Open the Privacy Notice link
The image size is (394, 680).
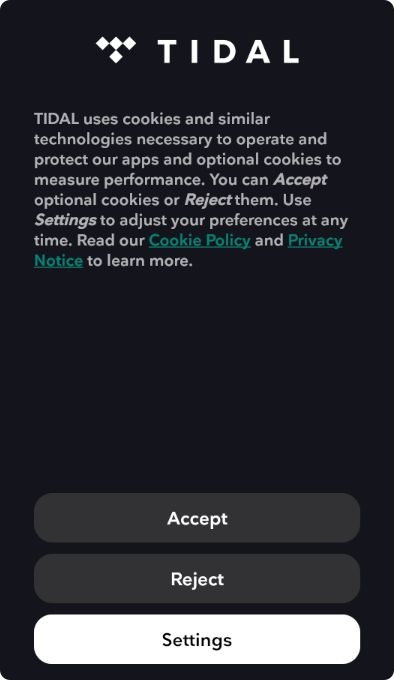315,240
